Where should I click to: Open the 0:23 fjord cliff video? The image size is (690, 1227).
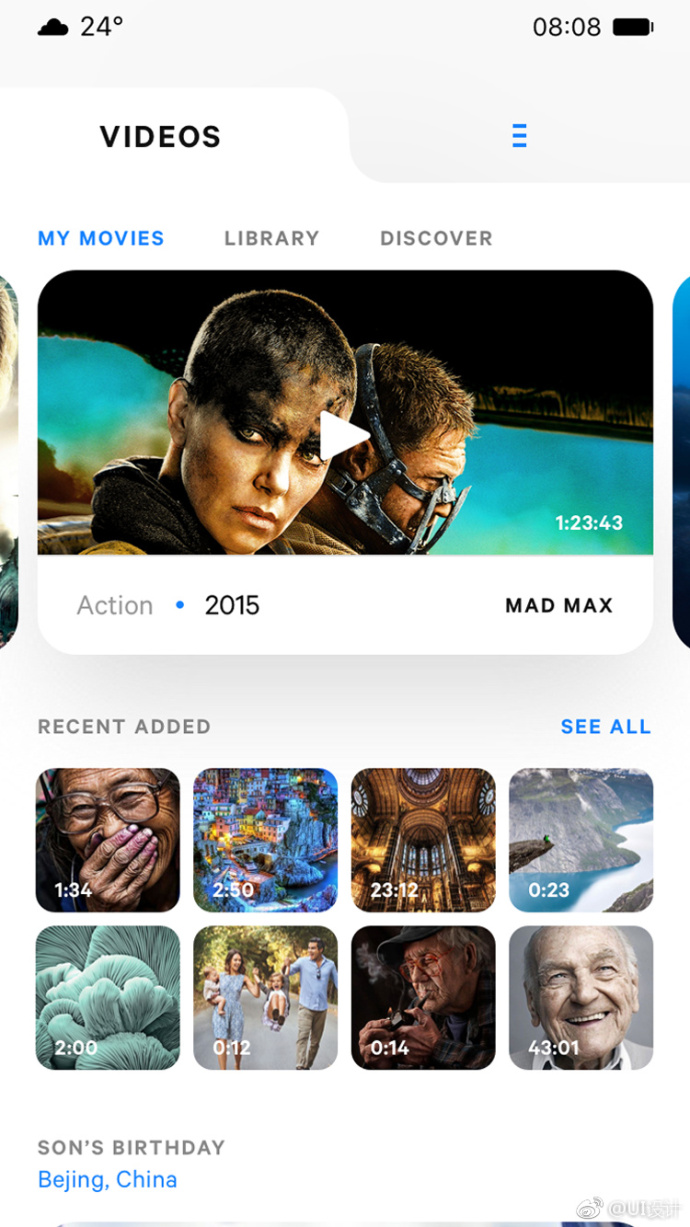click(x=581, y=840)
